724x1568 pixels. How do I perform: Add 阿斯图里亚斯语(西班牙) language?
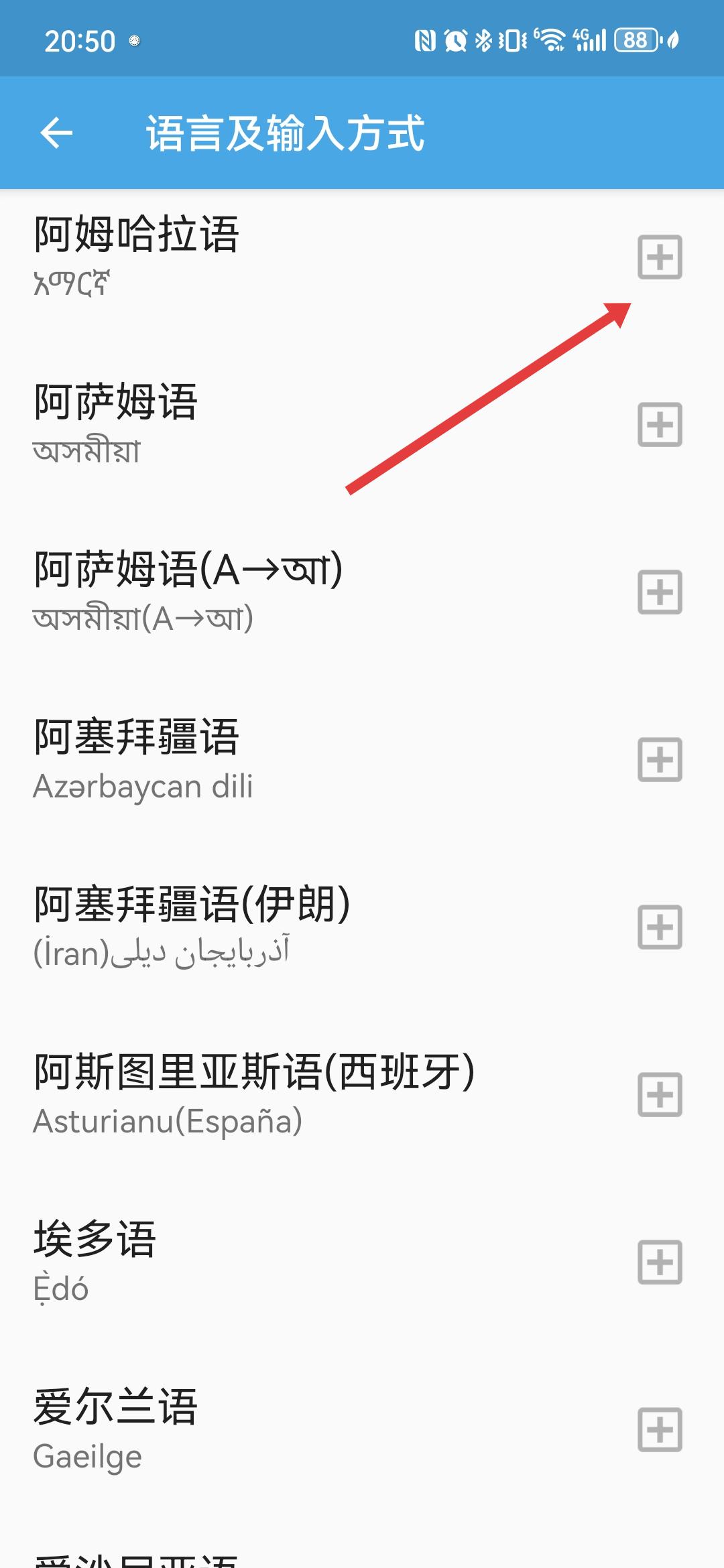pos(660,1094)
